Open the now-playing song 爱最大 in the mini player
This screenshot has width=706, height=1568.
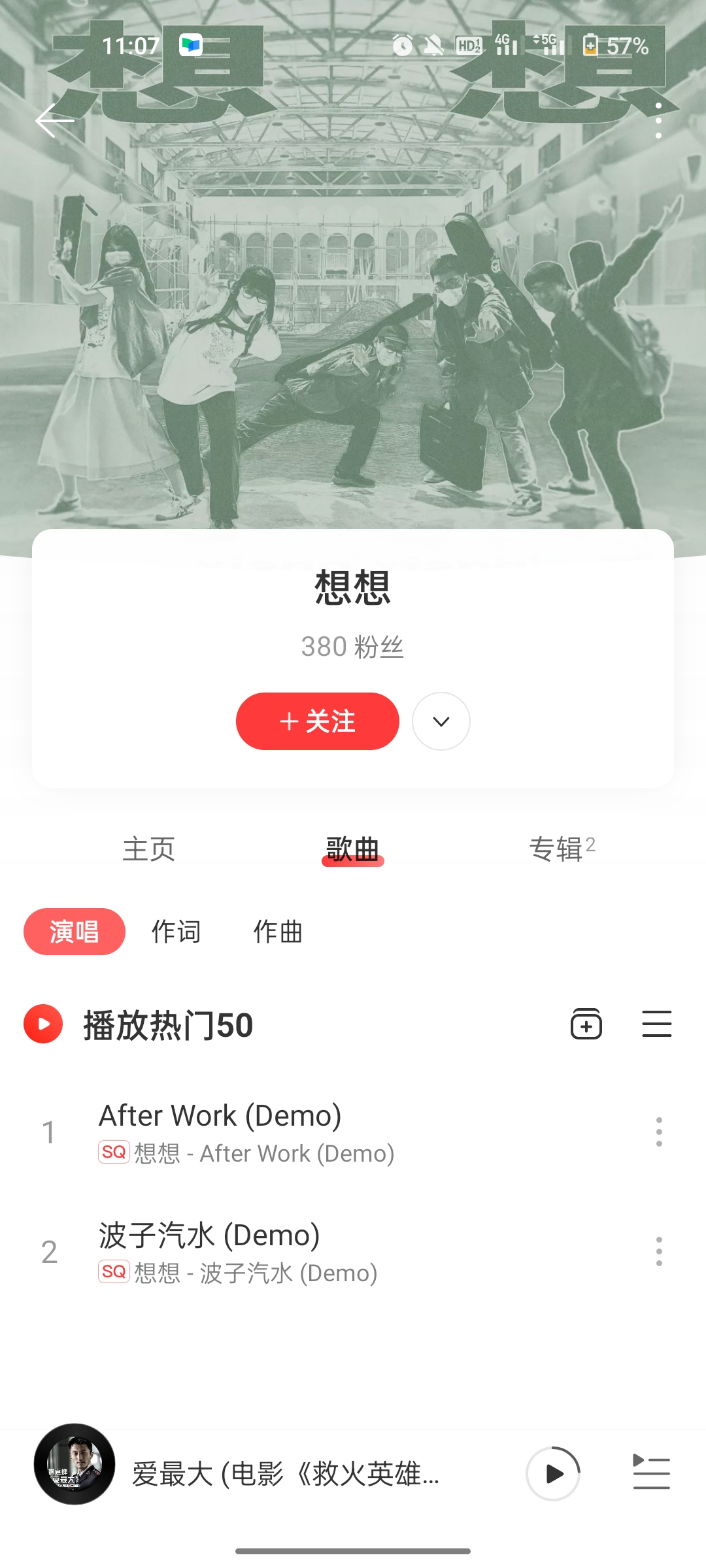286,1474
